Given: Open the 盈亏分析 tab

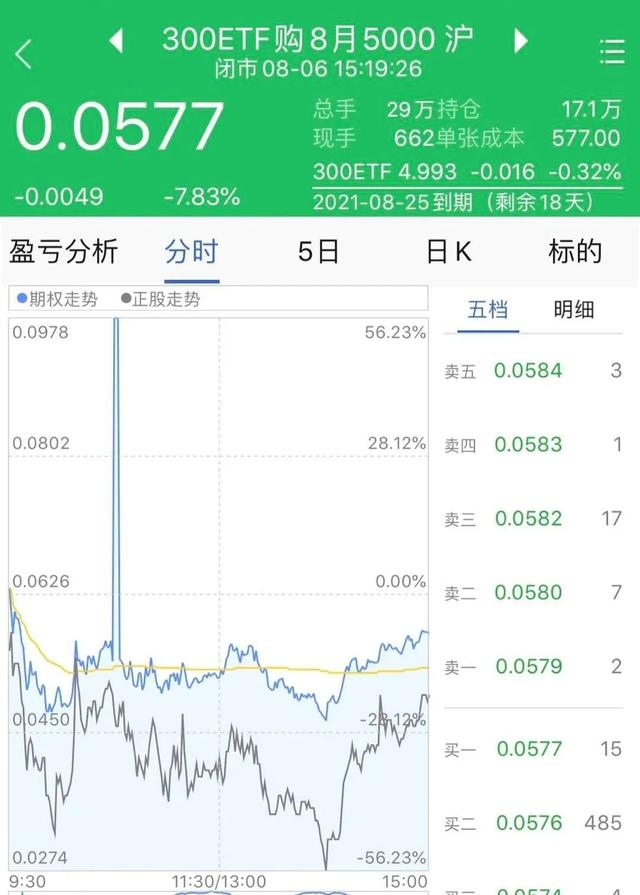Looking at the screenshot, I should 64,251.
